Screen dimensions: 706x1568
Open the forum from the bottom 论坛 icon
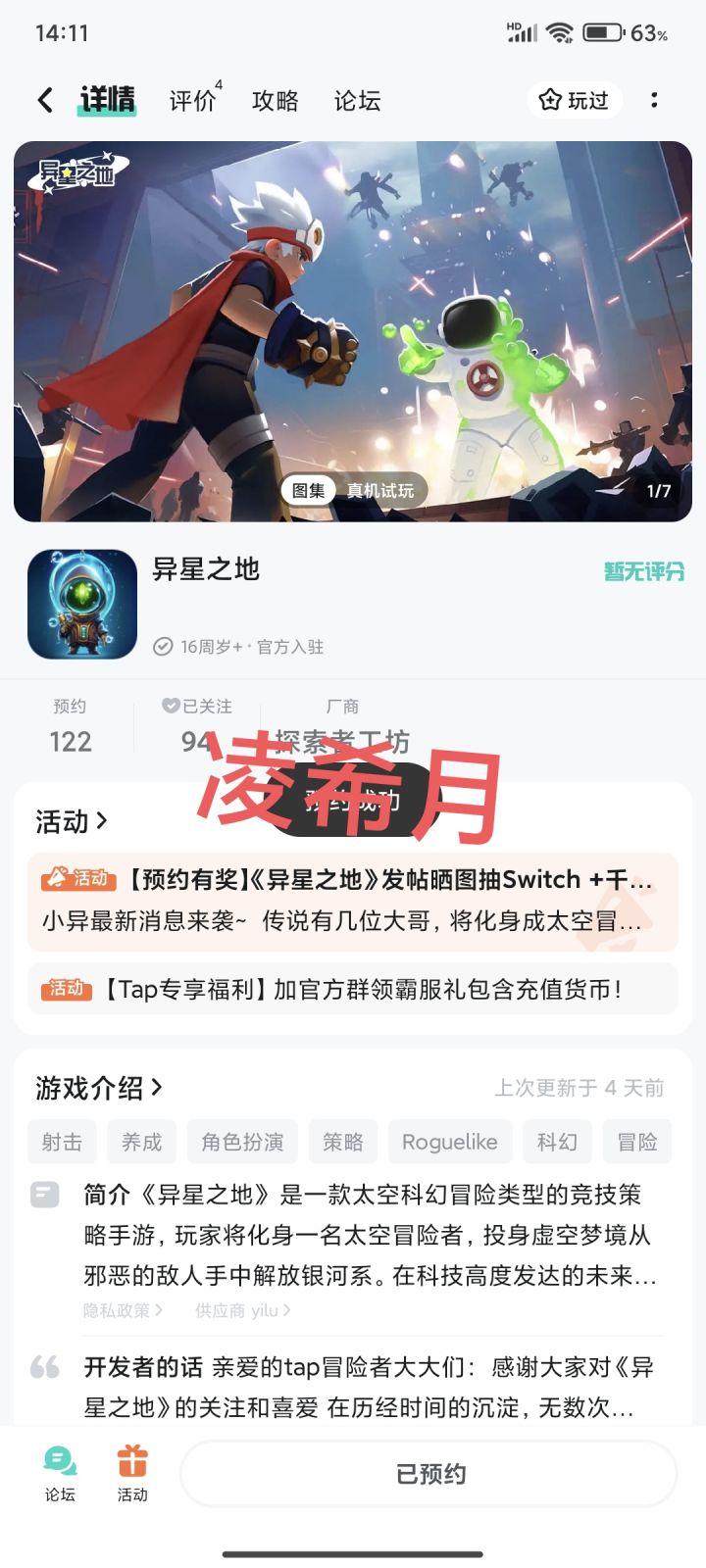coord(60,1473)
